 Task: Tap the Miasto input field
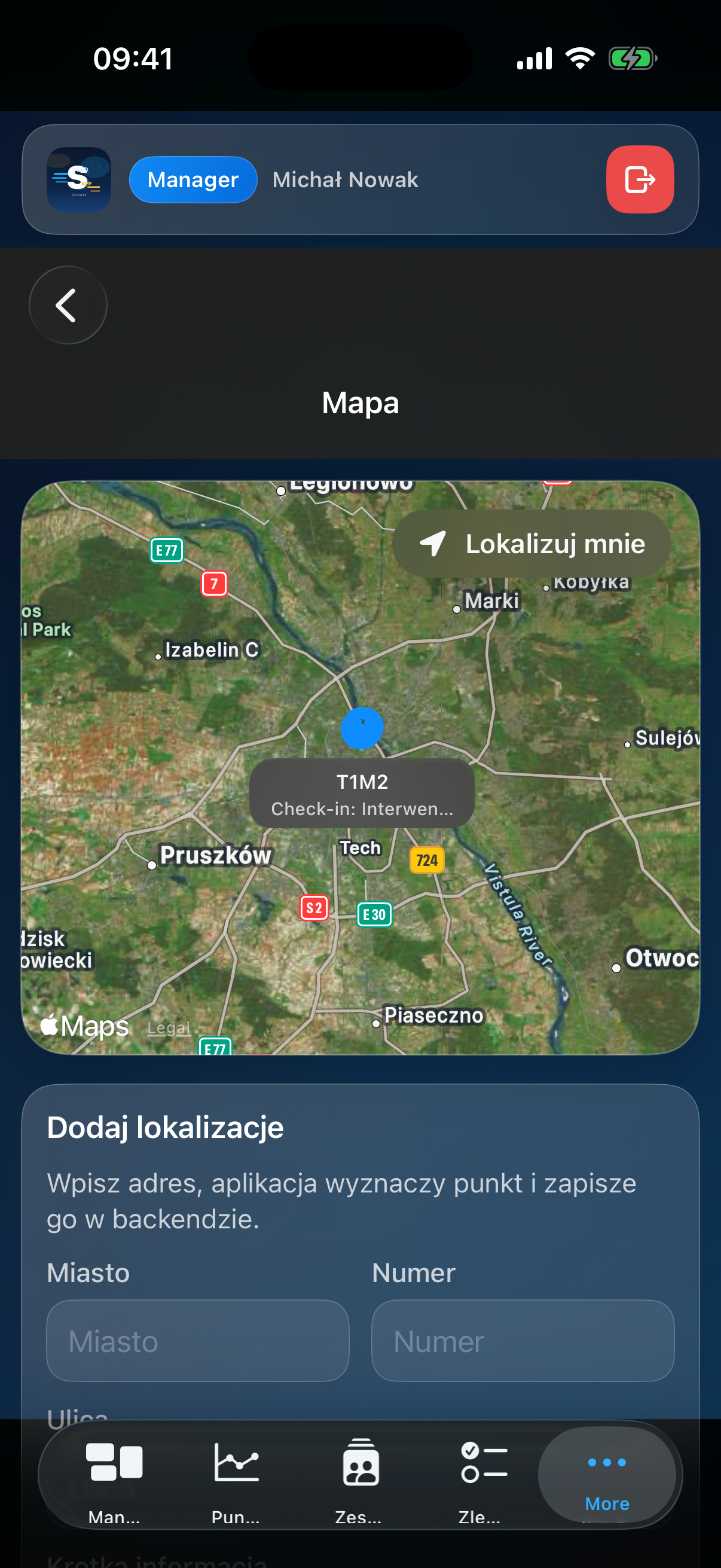197,1341
